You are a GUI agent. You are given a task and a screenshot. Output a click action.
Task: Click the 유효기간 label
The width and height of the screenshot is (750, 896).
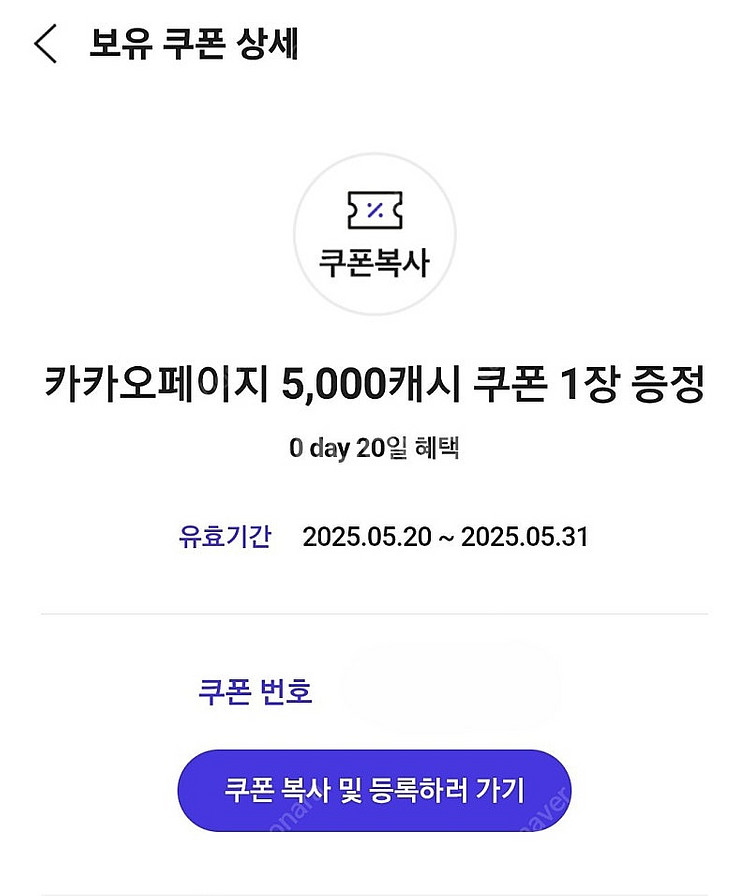[x=222, y=538]
